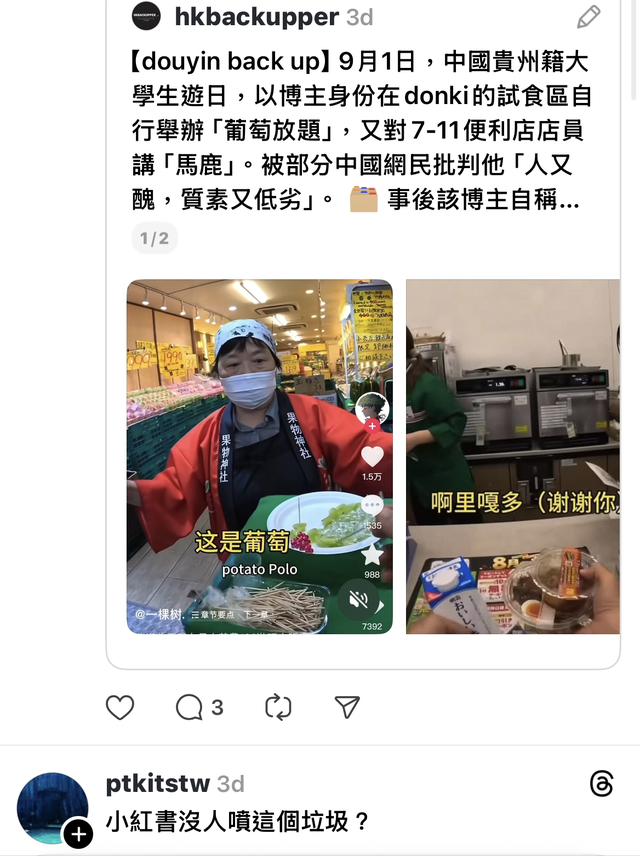Tap hkbackupper's round profile picture
Screen dimensions: 640x856
[146, 16]
